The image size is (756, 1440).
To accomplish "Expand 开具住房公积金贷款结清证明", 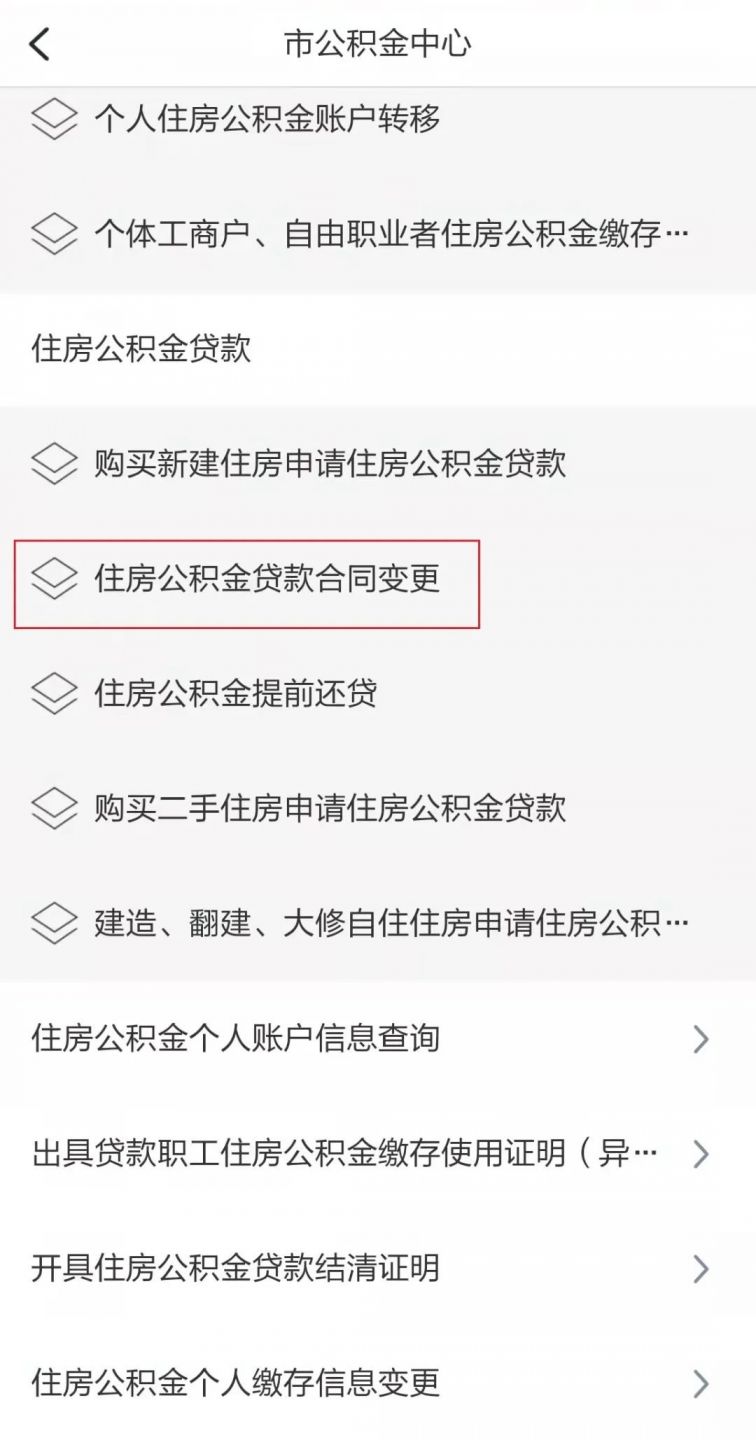I will click(x=378, y=1269).
